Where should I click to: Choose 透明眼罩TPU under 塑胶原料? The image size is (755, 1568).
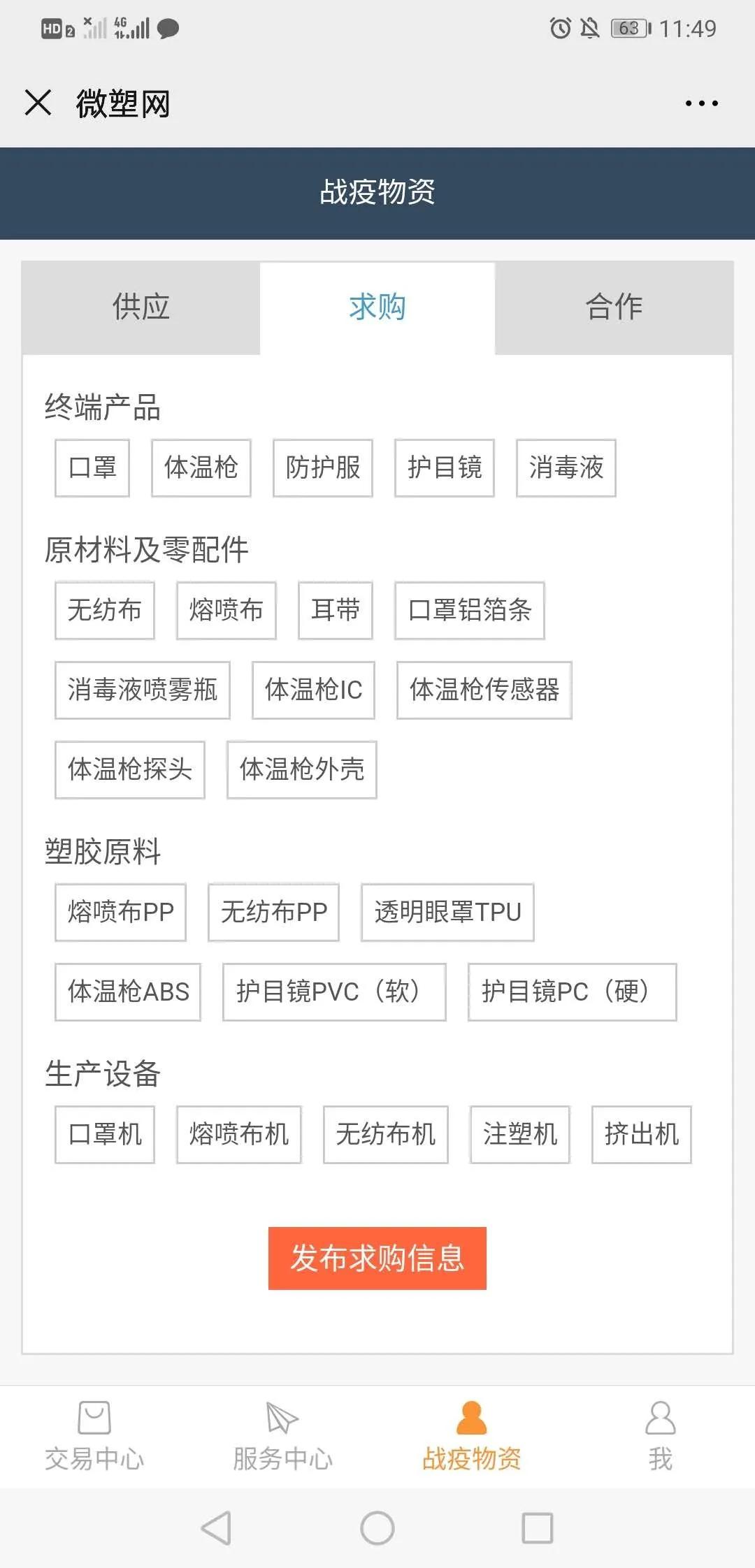447,912
